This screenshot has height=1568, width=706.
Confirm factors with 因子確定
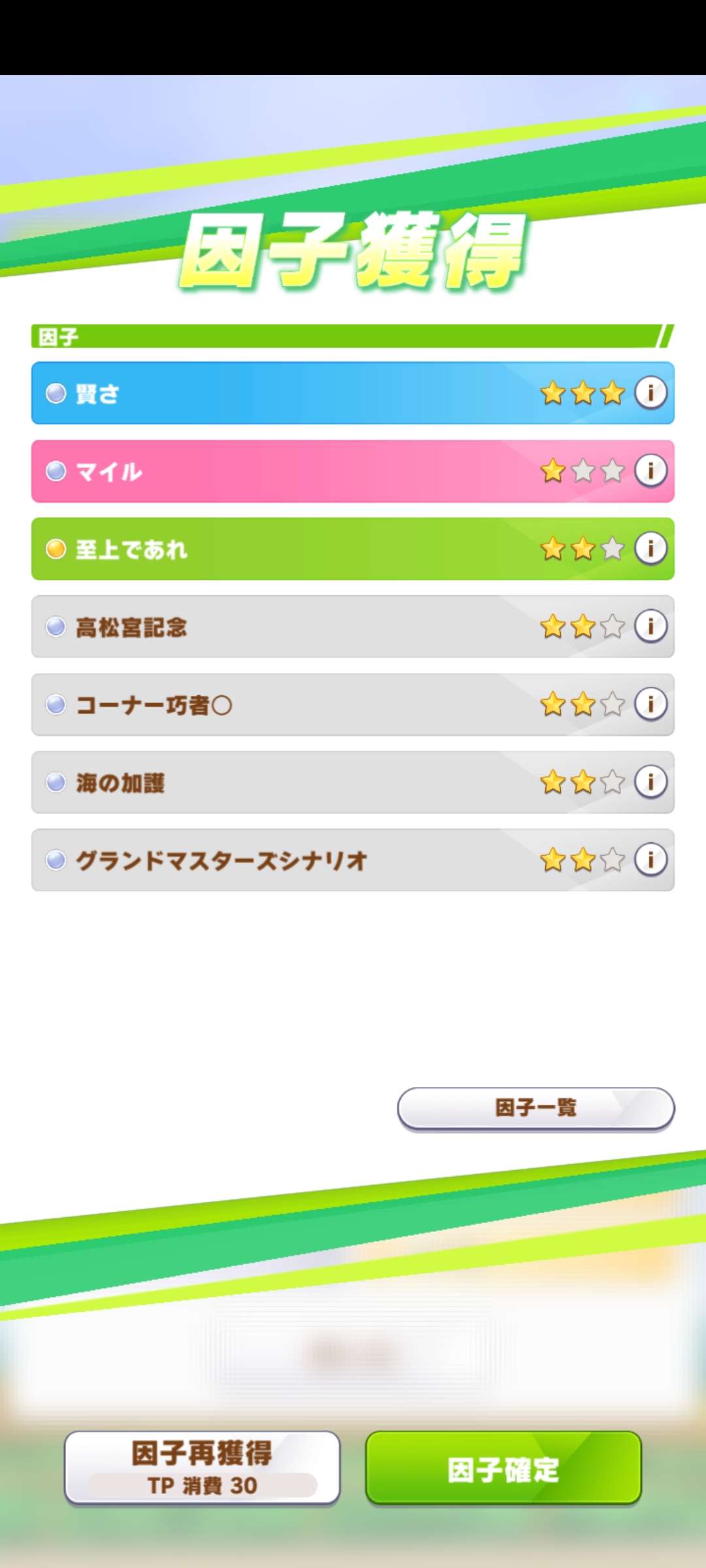tap(503, 1467)
